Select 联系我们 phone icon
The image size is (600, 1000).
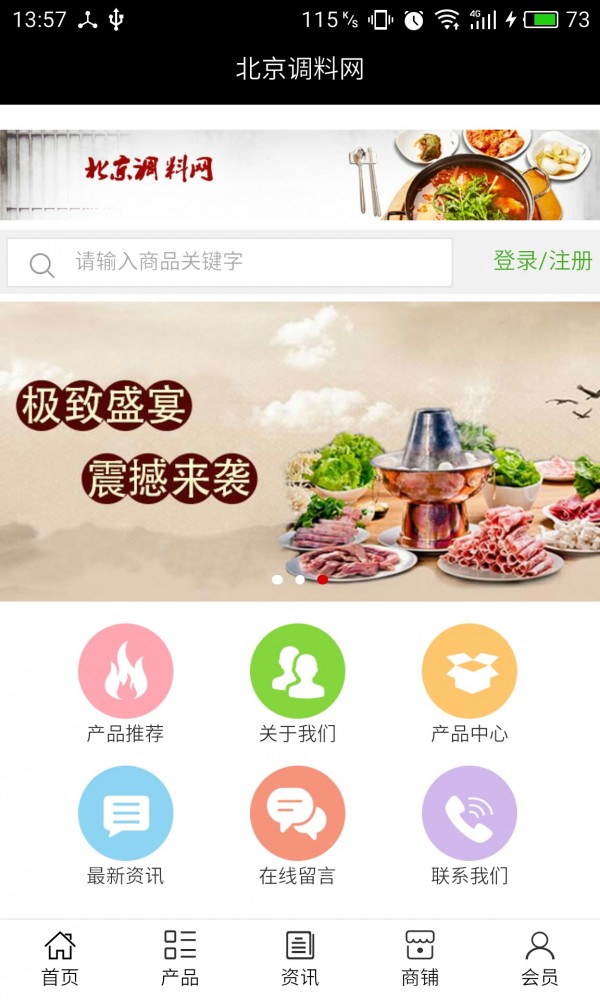469,813
